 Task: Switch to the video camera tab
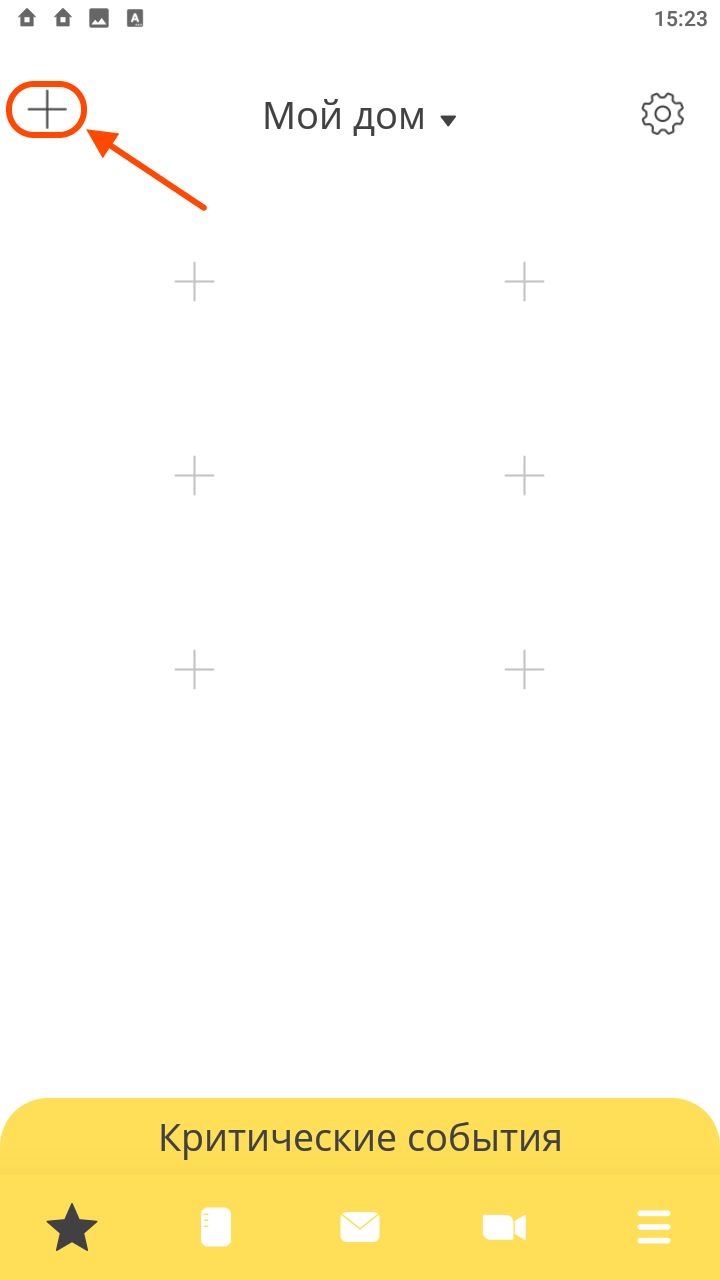pyautogui.click(x=504, y=1227)
